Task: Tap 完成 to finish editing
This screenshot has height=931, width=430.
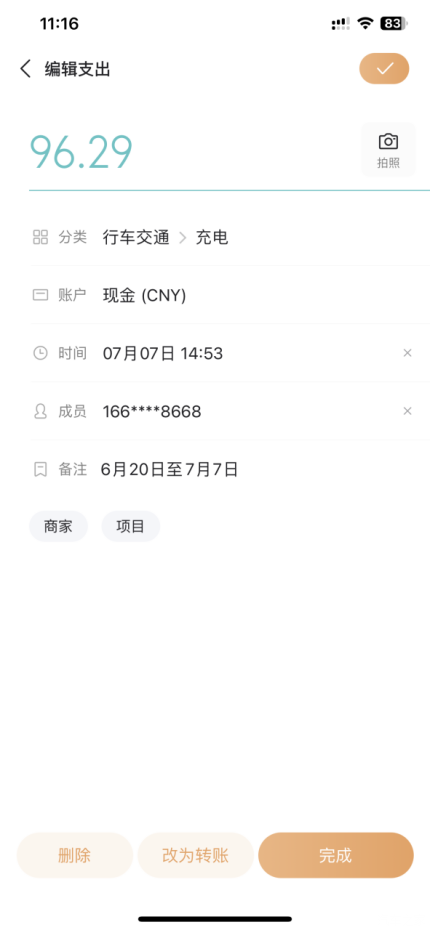Action: 336,855
